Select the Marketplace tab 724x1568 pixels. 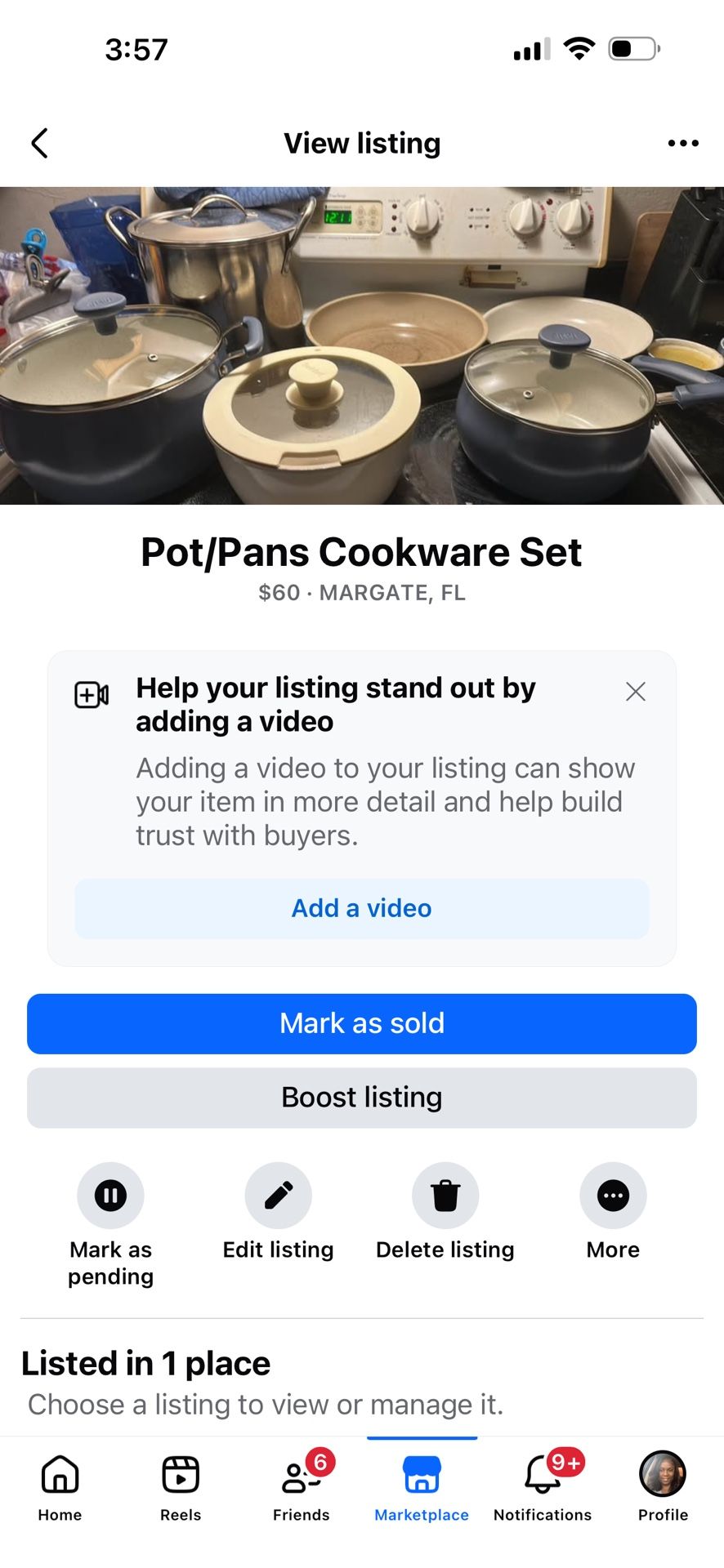point(422,1488)
